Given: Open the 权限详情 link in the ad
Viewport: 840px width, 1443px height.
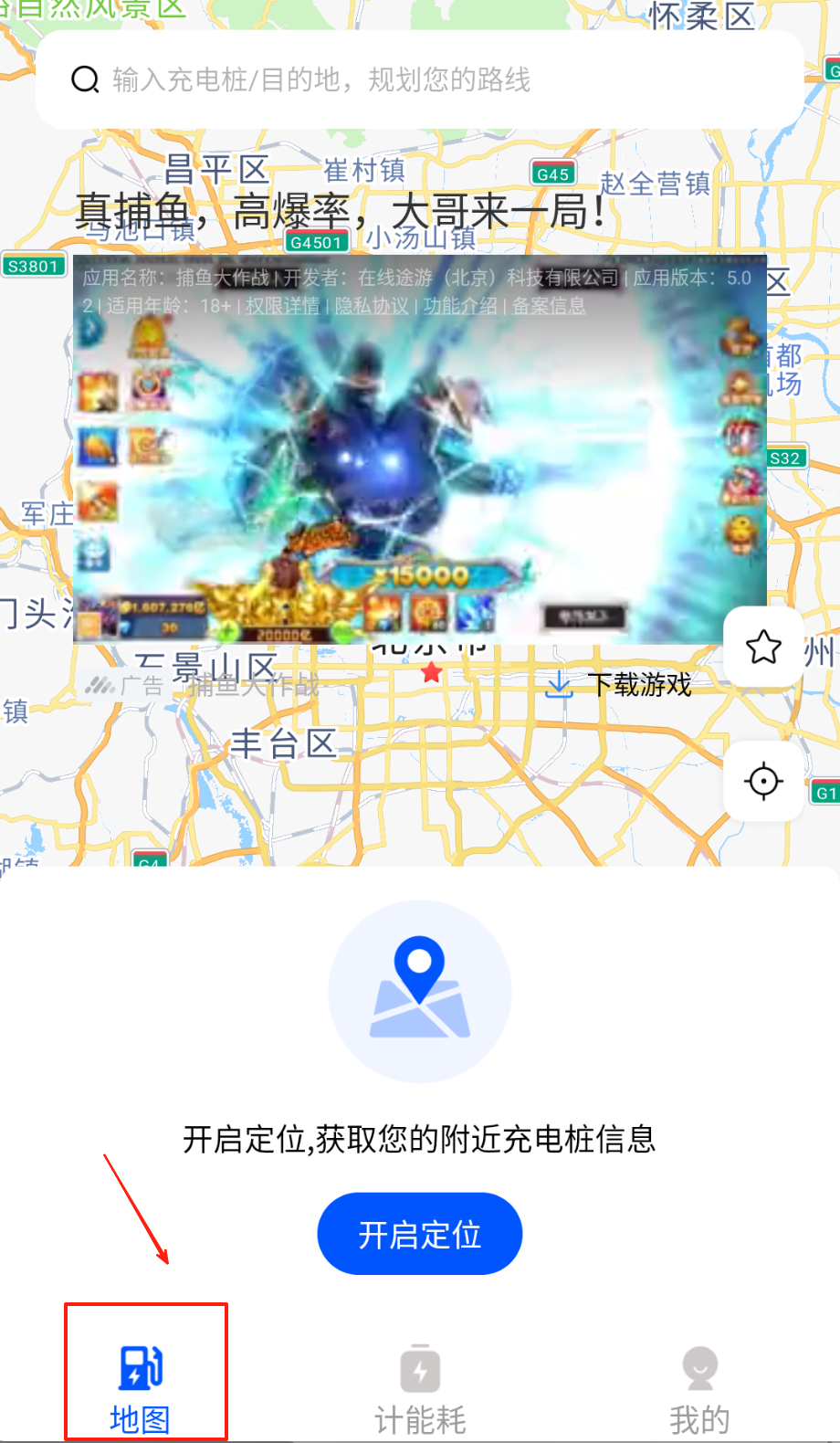Looking at the screenshot, I should click(x=282, y=306).
